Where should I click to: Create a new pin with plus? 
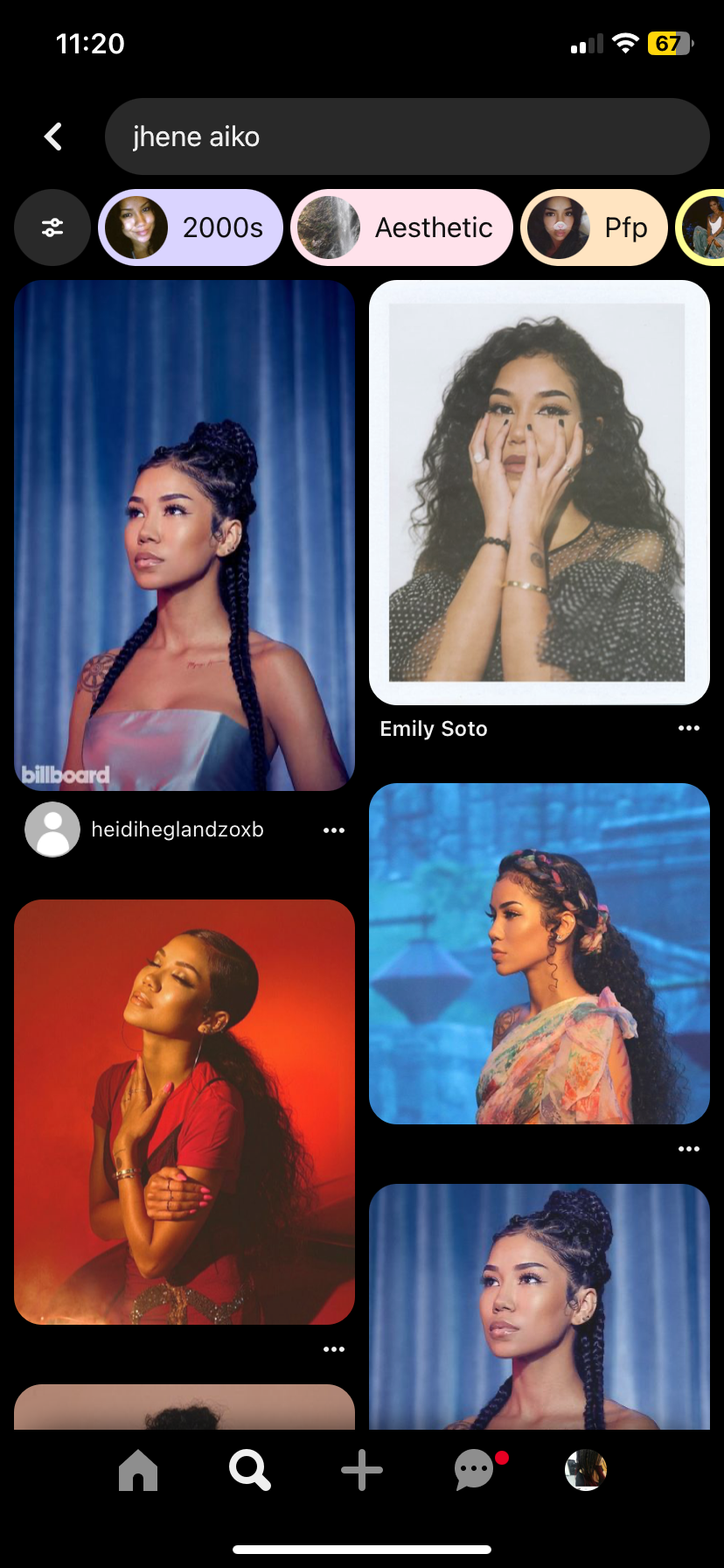coord(362,1470)
